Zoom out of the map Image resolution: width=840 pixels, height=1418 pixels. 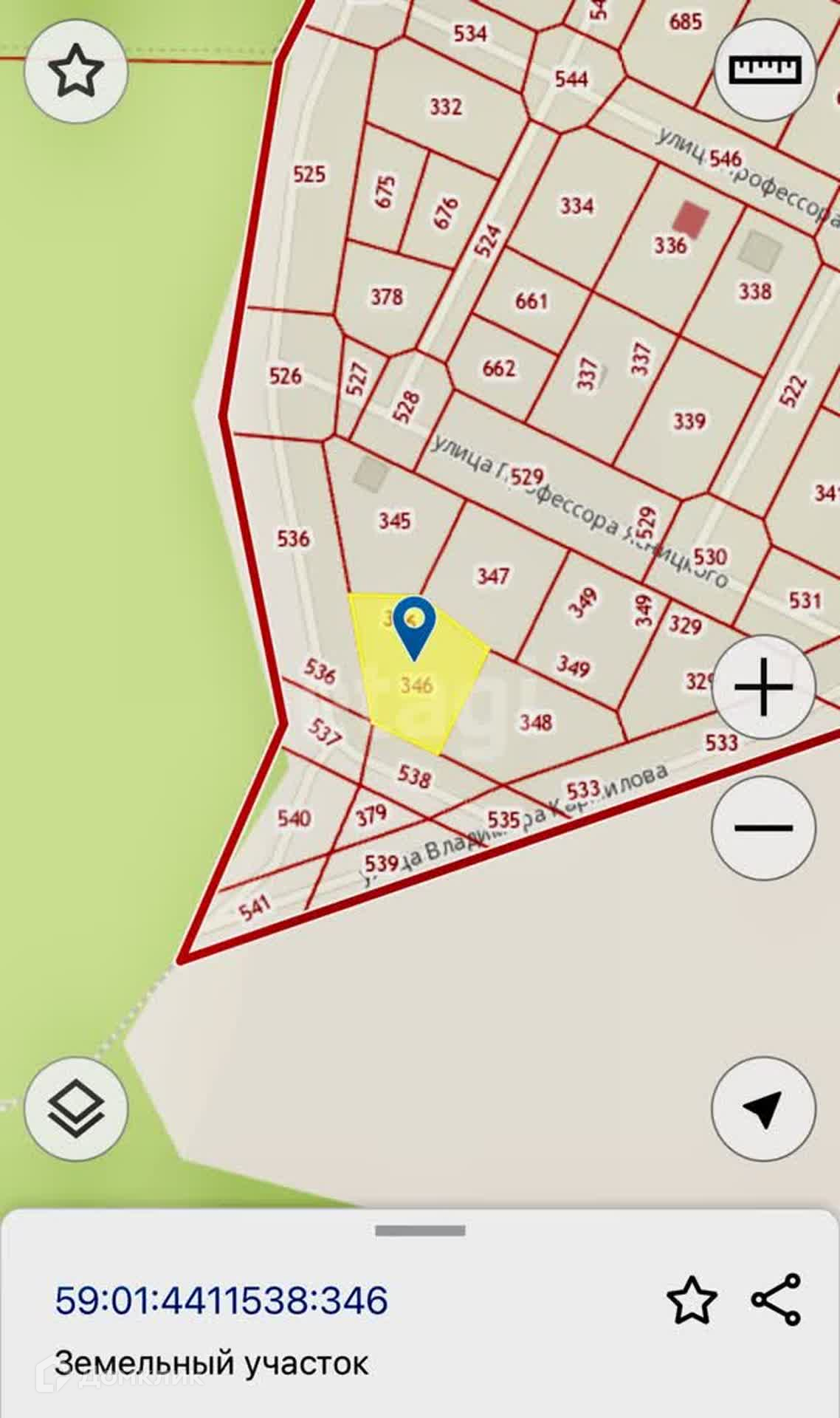pos(763,827)
